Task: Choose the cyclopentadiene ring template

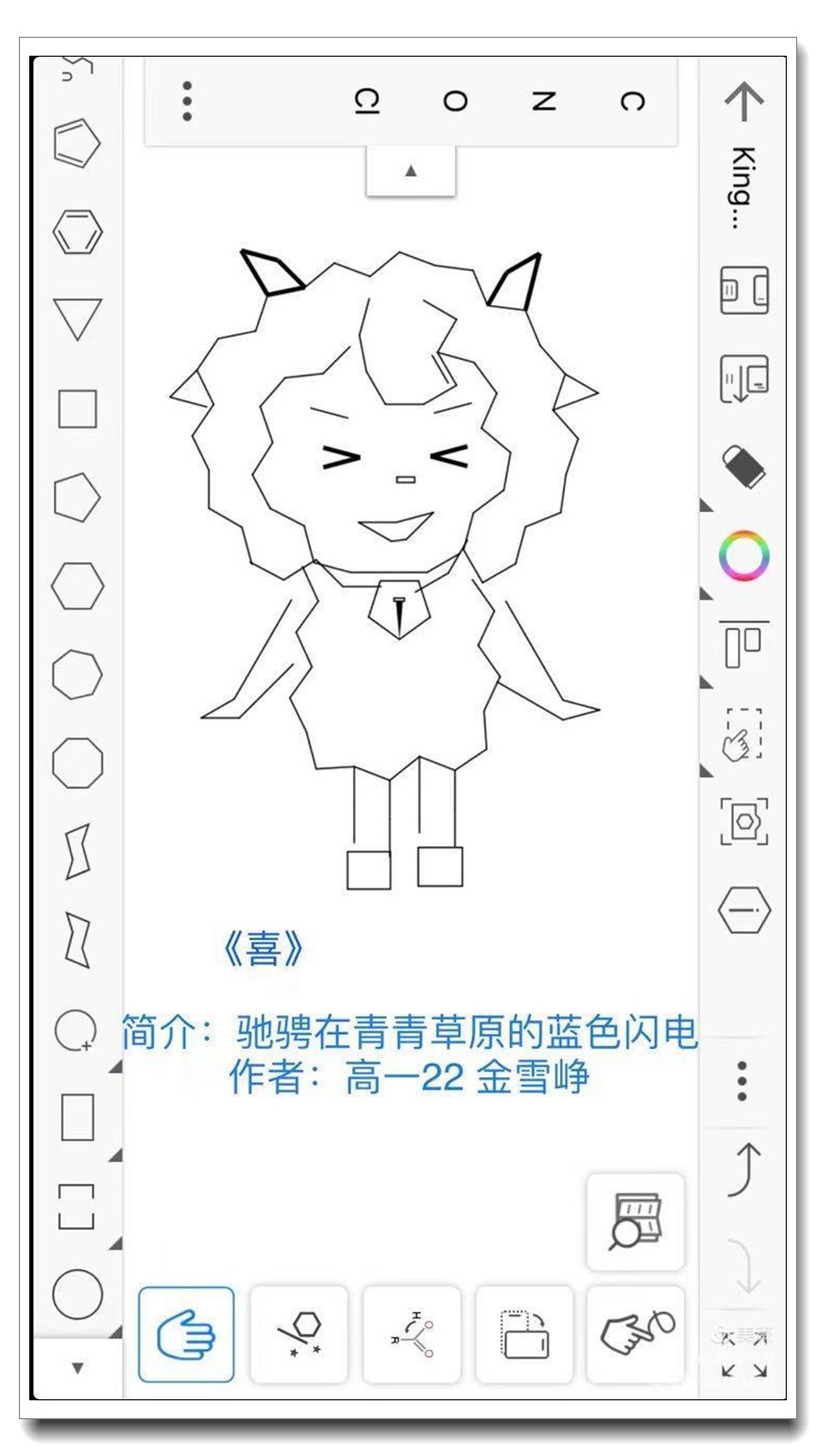Action: [77, 144]
